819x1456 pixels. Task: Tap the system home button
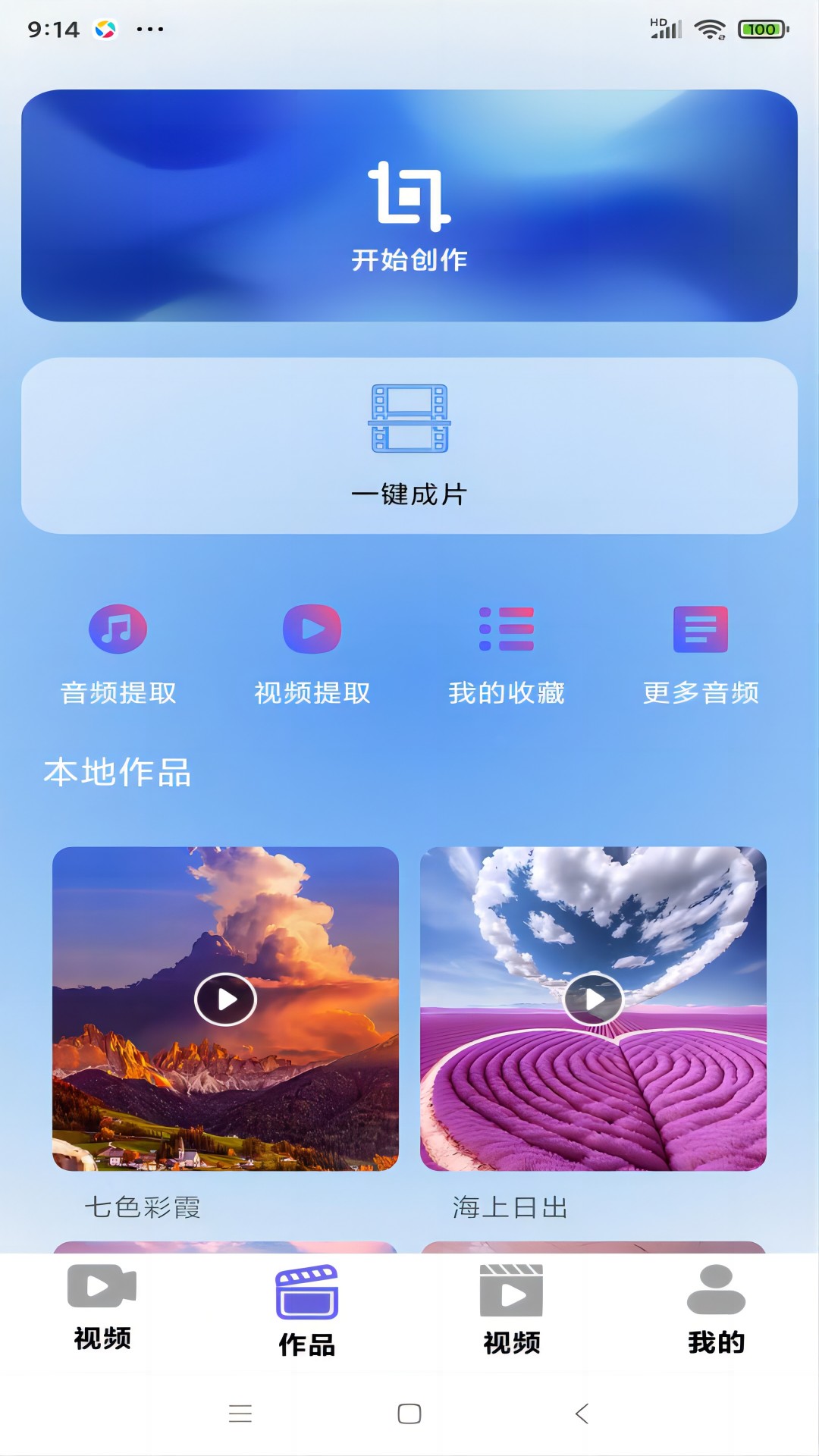click(x=409, y=1414)
